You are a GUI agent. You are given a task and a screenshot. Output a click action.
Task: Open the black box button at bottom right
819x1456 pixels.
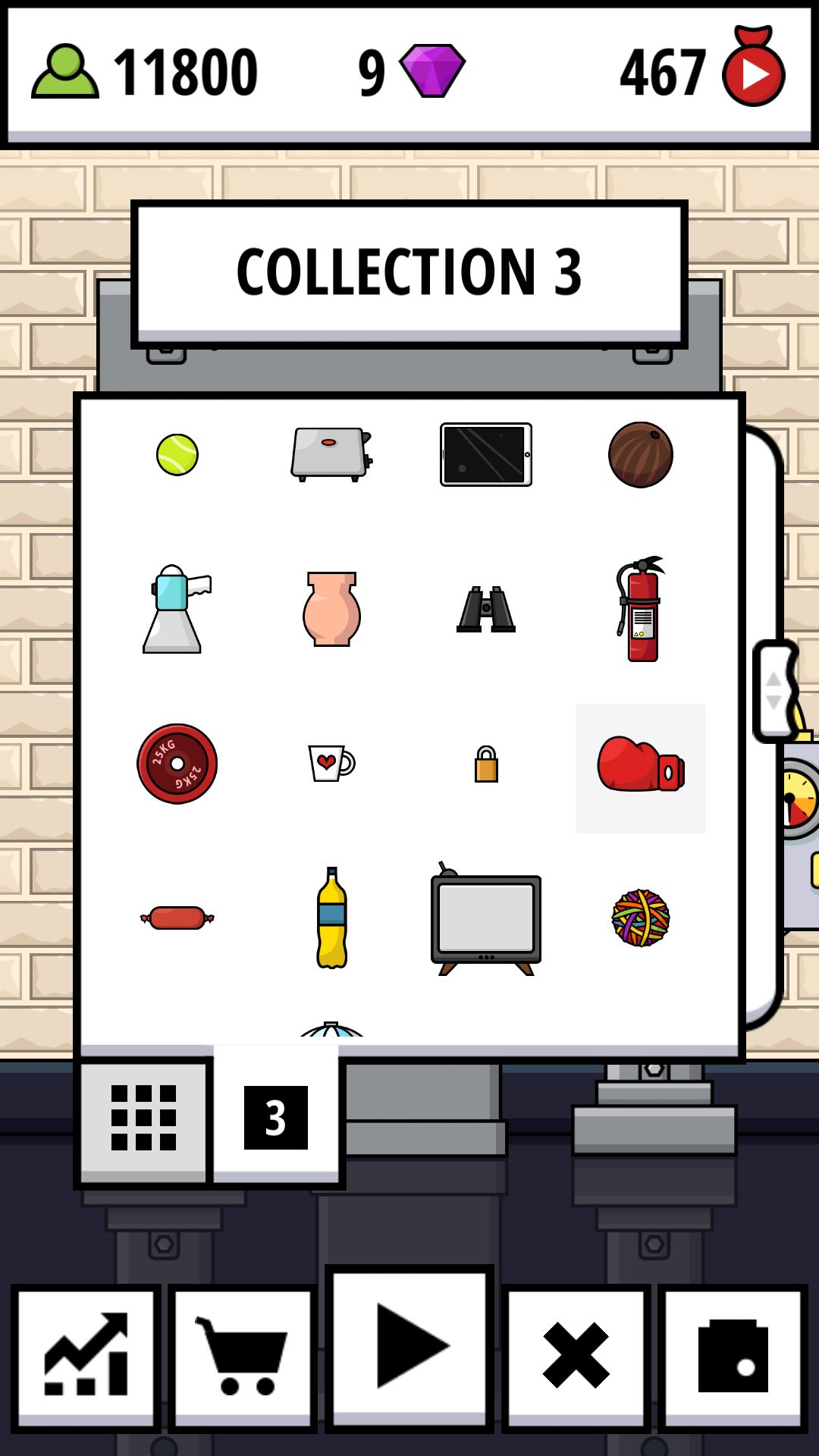click(733, 1356)
